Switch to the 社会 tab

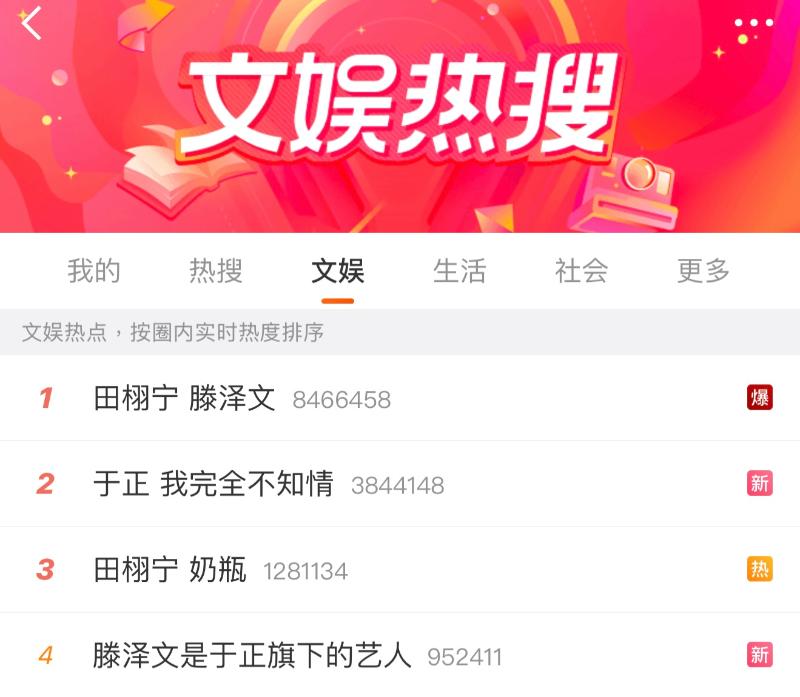[x=582, y=271]
